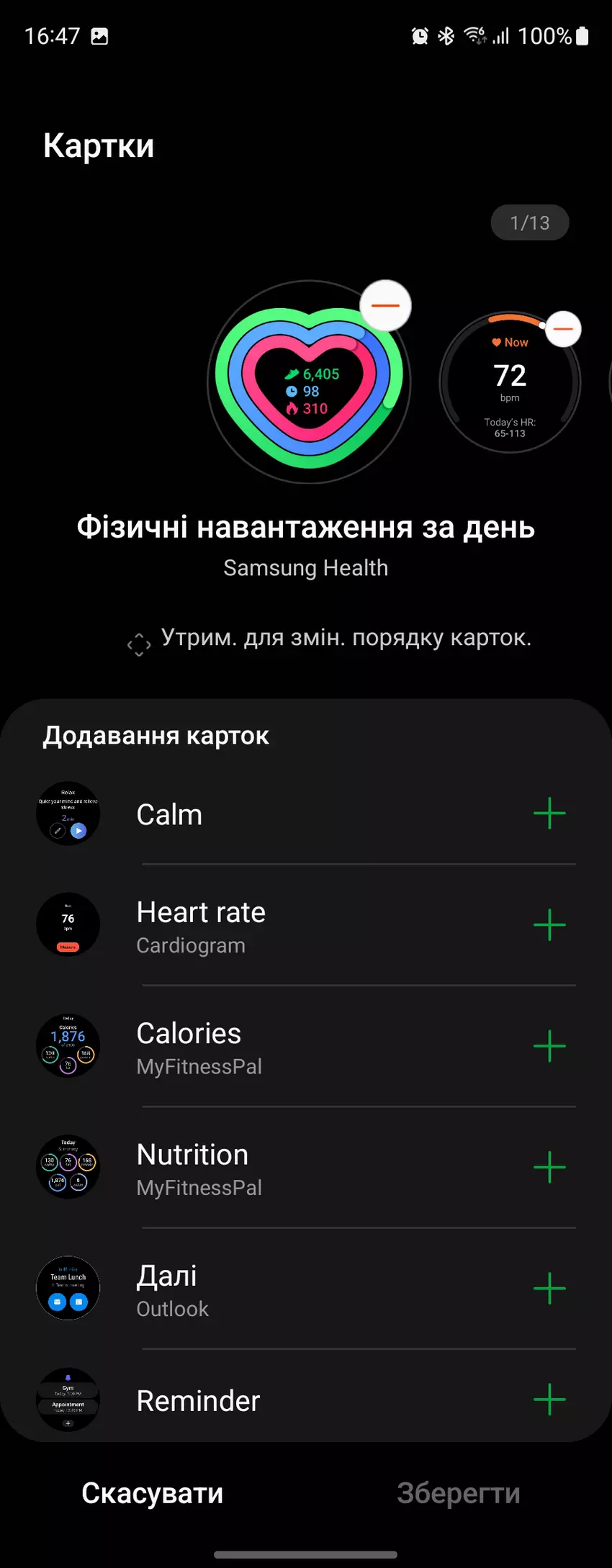The image size is (612, 1568).
Task: Add the Reminder card
Action: 549,1400
